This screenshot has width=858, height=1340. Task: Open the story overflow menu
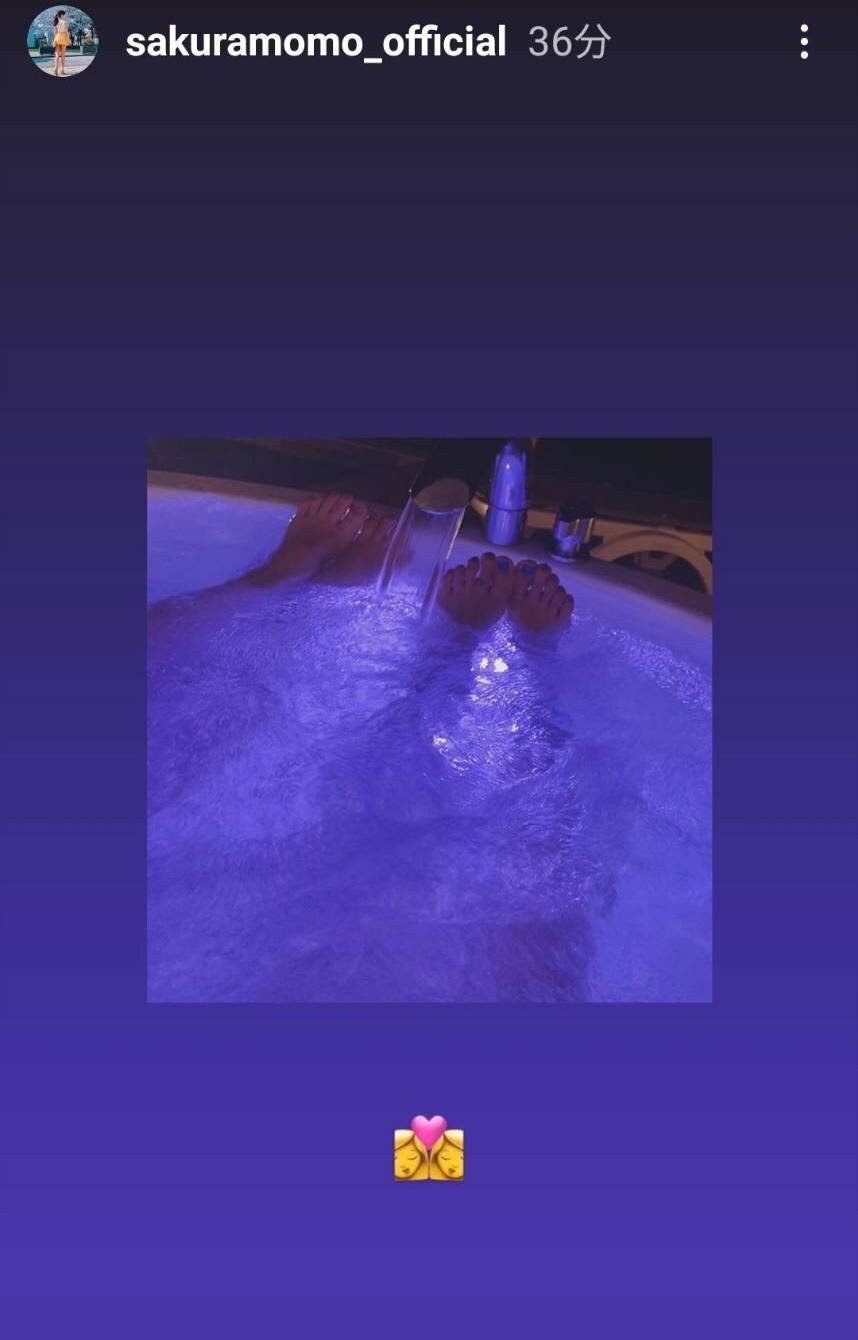pyautogui.click(x=804, y=42)
